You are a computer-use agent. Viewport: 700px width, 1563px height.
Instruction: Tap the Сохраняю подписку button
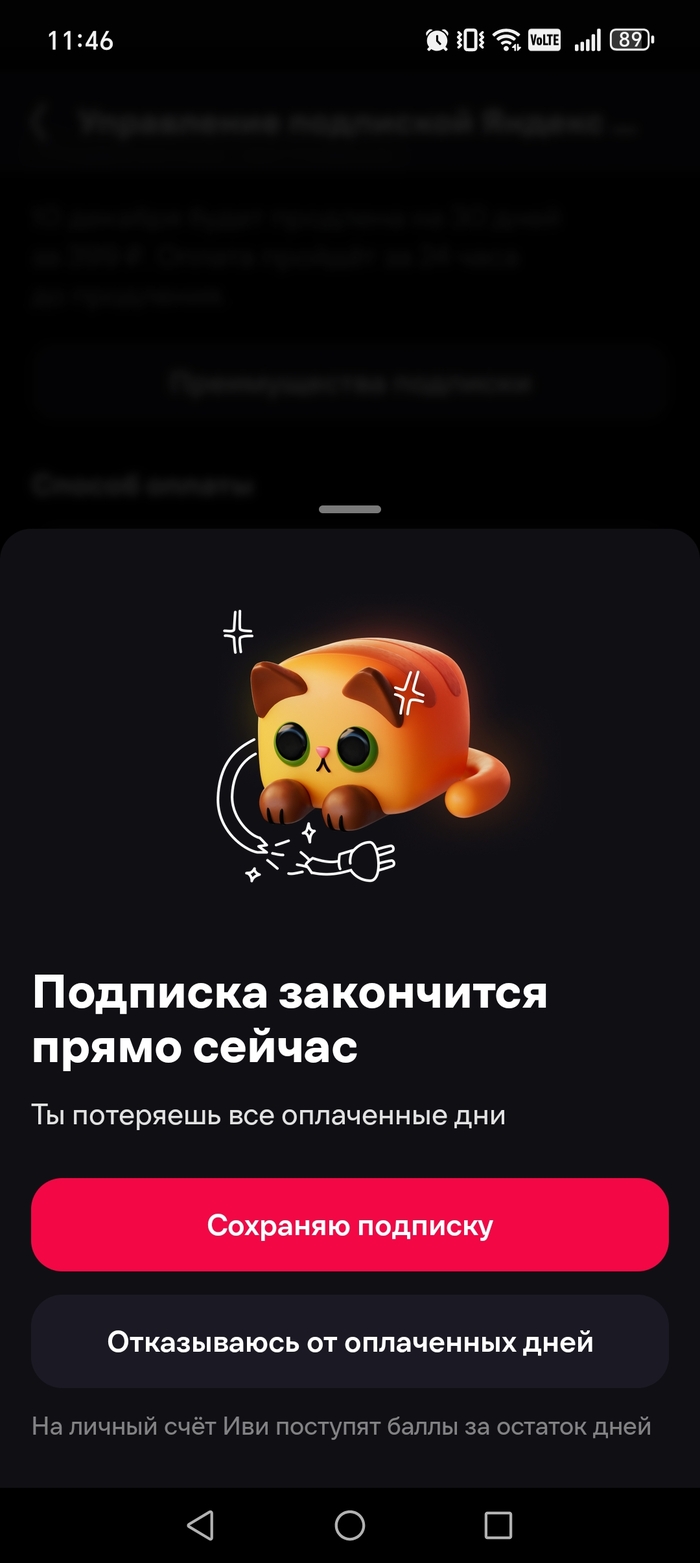coord(349,1225)
